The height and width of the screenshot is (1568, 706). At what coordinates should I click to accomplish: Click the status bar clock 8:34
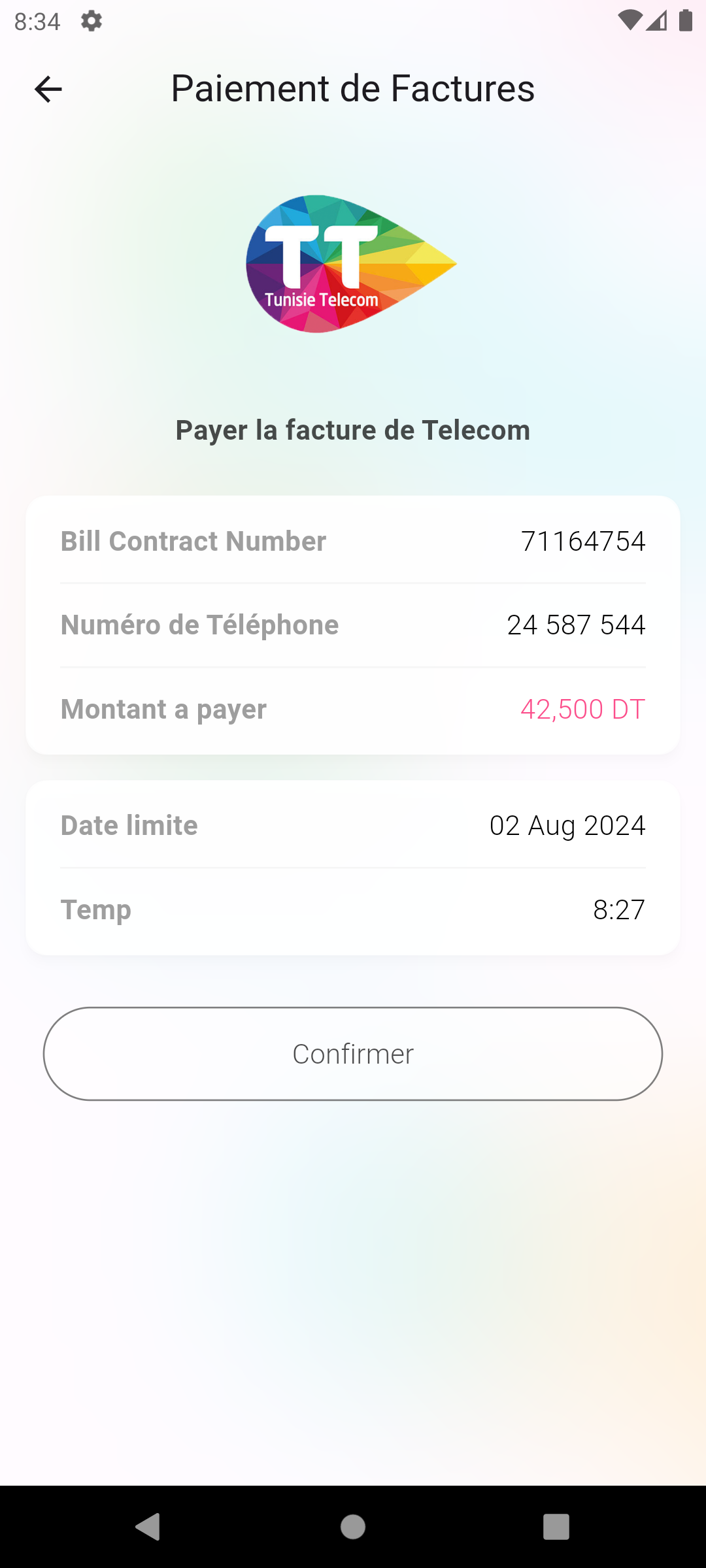click(37, 21)
